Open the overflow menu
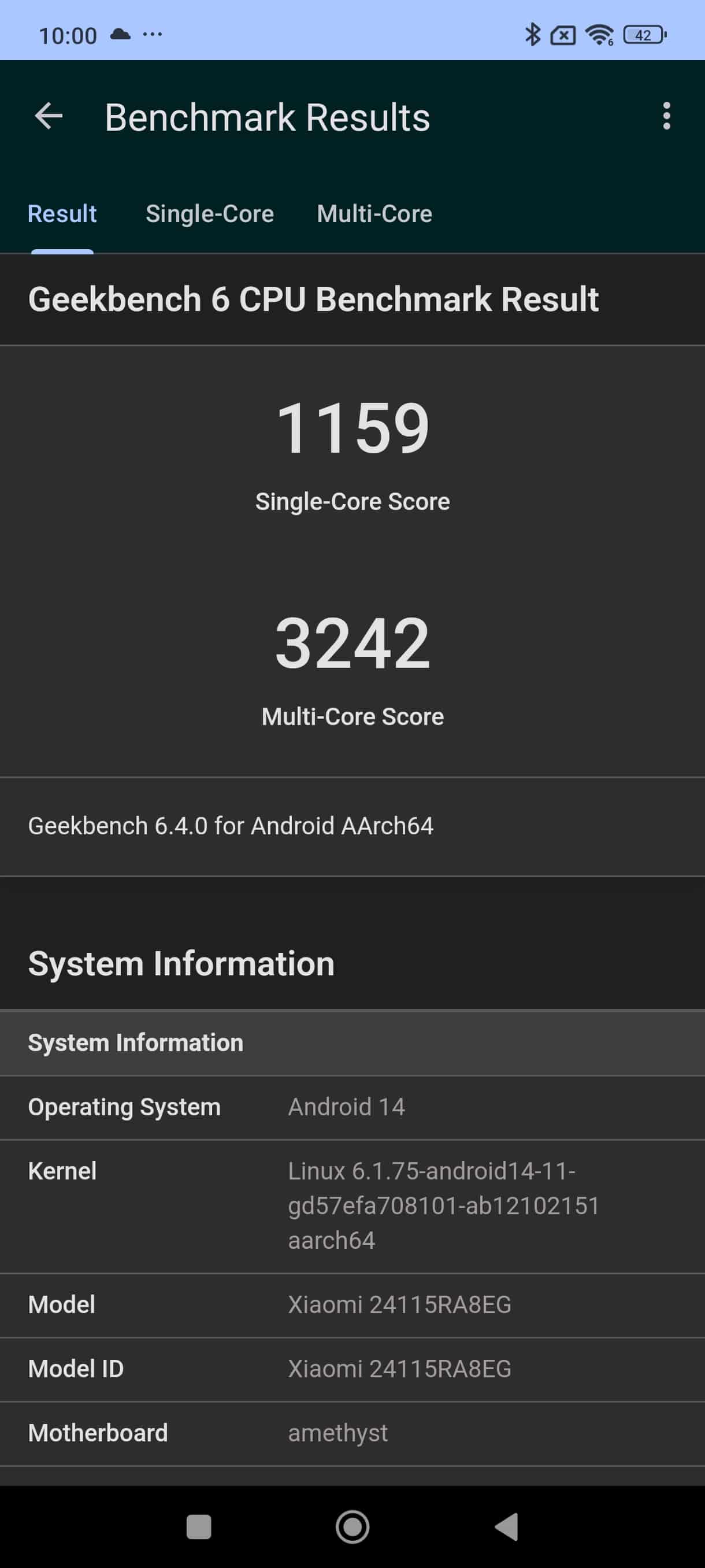 tap(666, 116)
